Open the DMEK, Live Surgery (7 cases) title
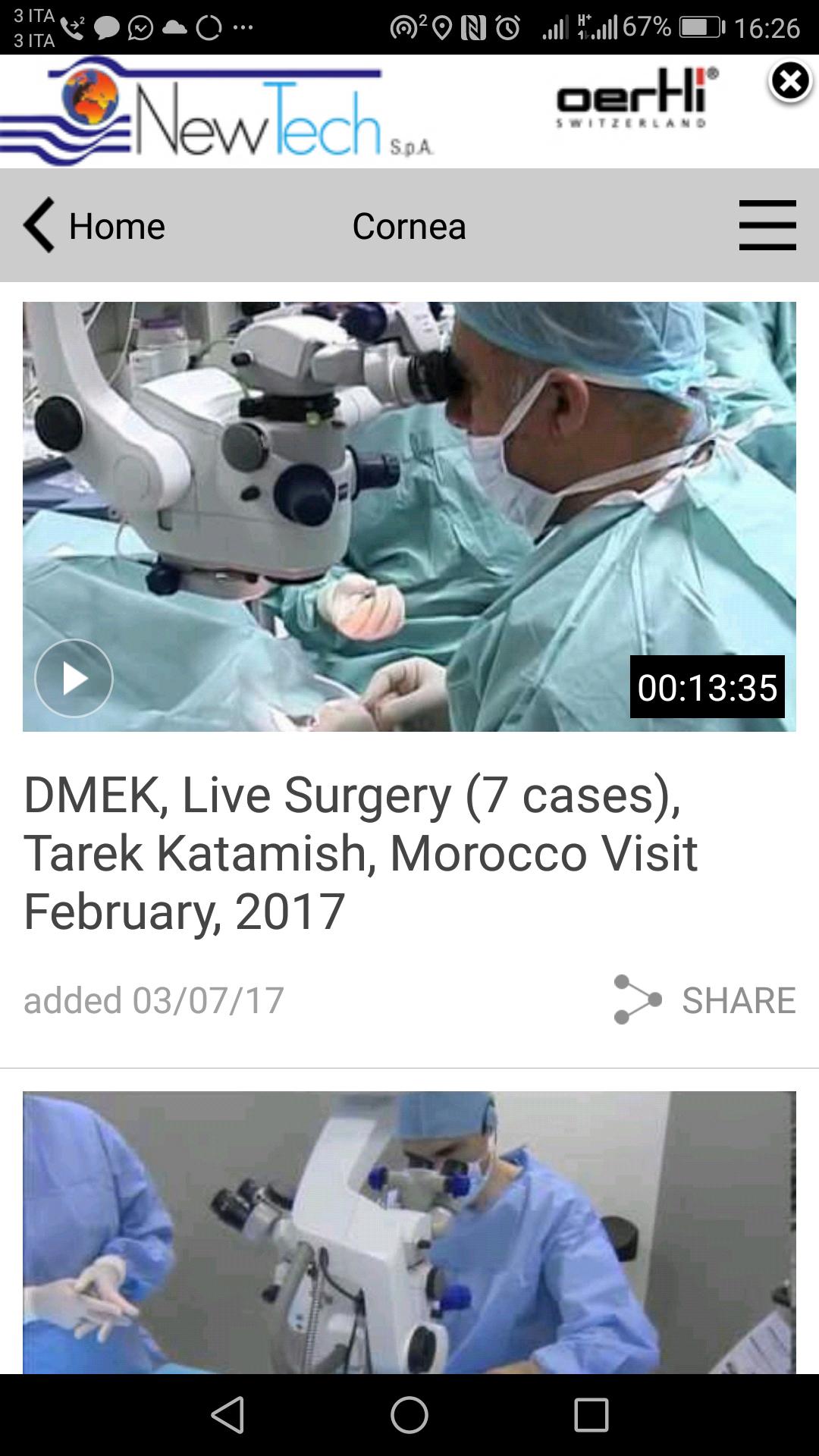Viewport: 819px width, 1456px height. click(x=360, y=852)
